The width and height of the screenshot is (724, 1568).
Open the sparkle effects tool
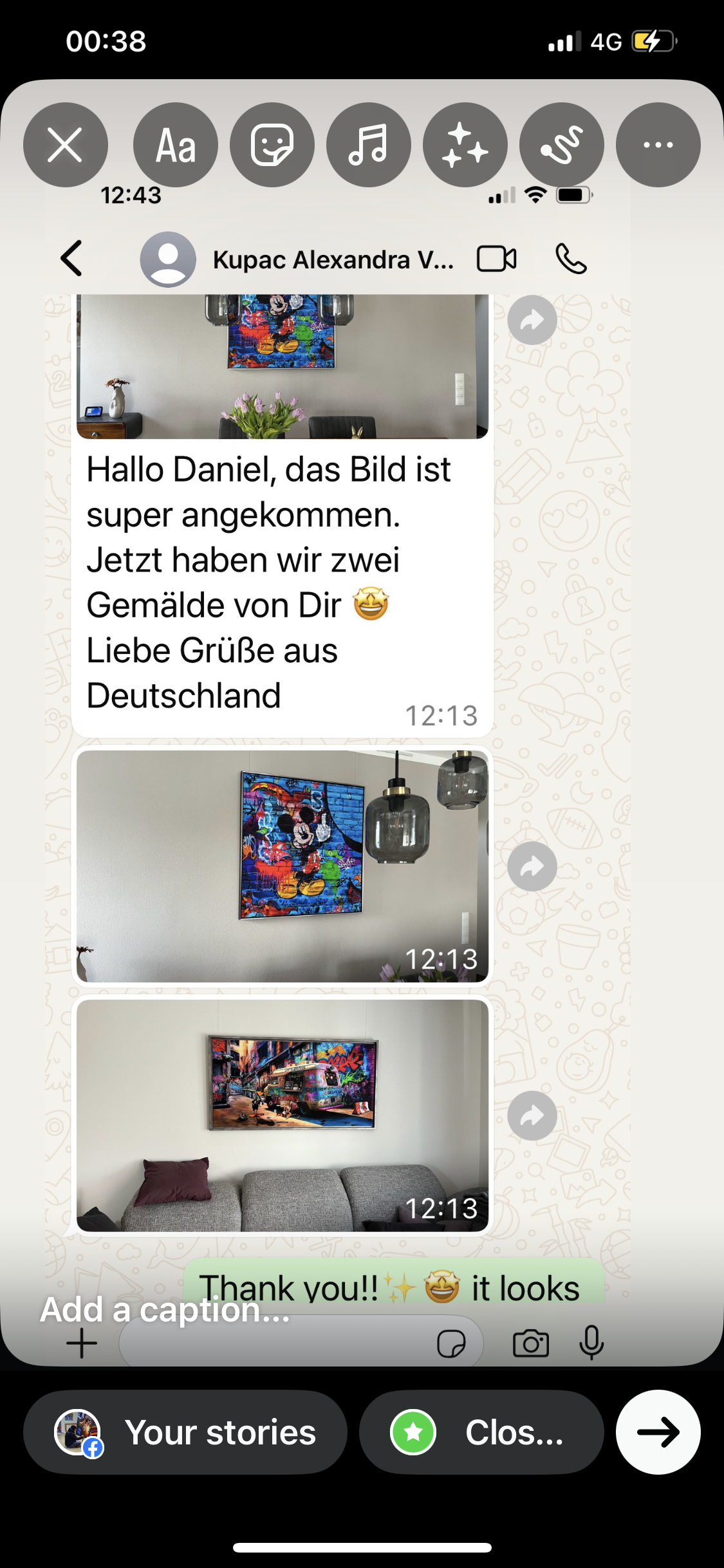(x=465, y=145)
